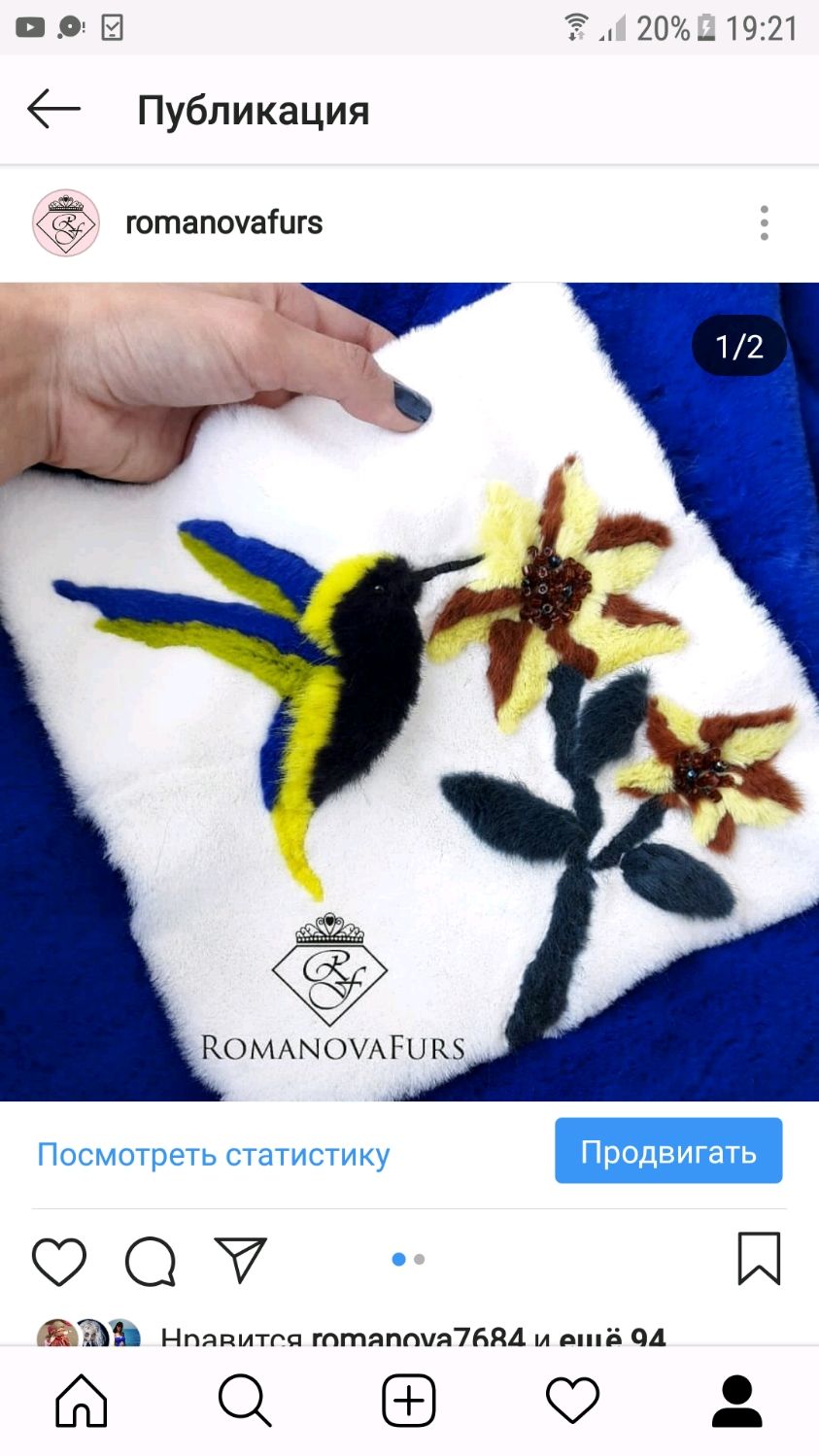The width and height of the screenshot is (819, 1456).
Task: Switch to the Home tab
Action: (82, 1401)
